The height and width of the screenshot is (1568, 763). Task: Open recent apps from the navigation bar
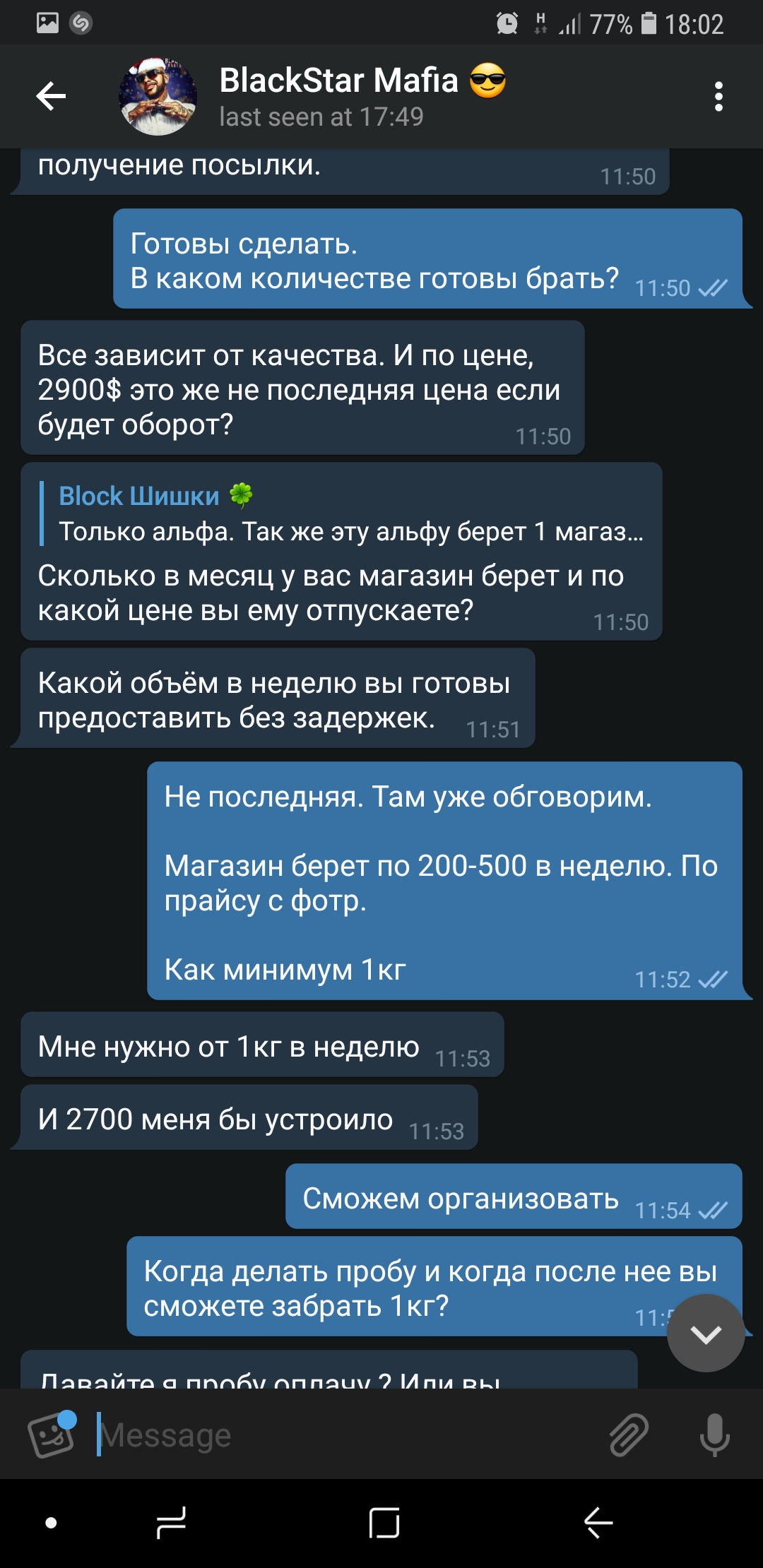171,1523
